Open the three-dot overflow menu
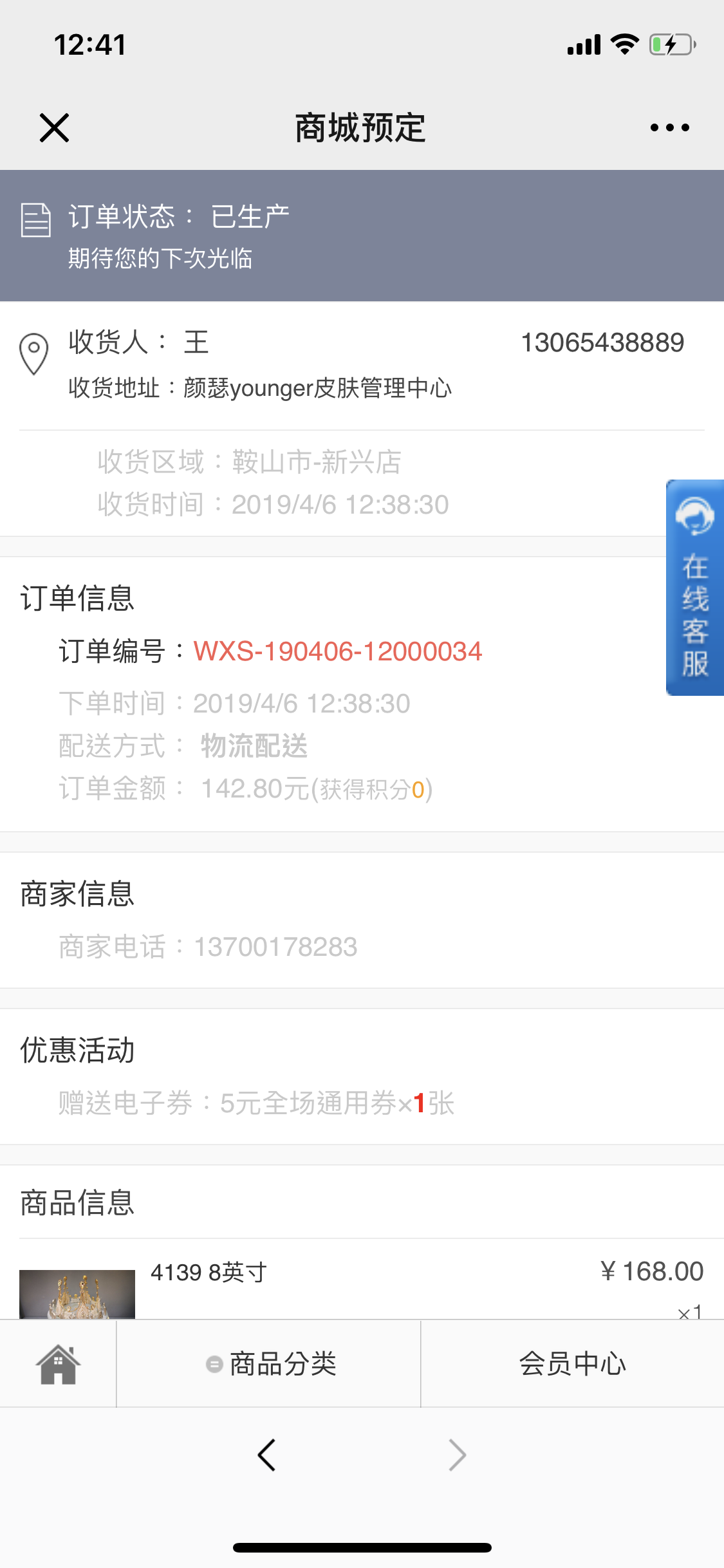 [669, 127]
